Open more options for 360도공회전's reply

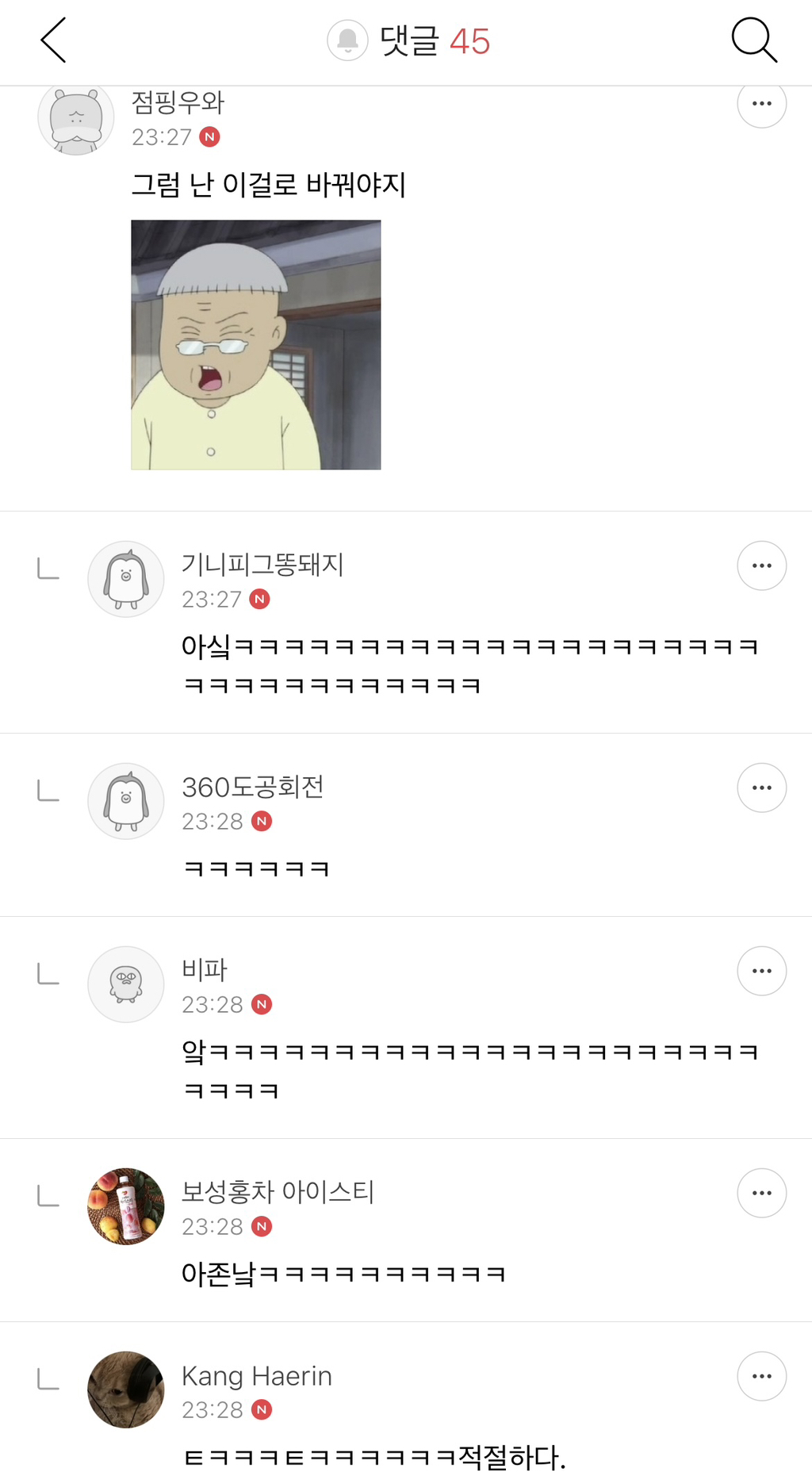pyautogui.click(x=761, y=788)
